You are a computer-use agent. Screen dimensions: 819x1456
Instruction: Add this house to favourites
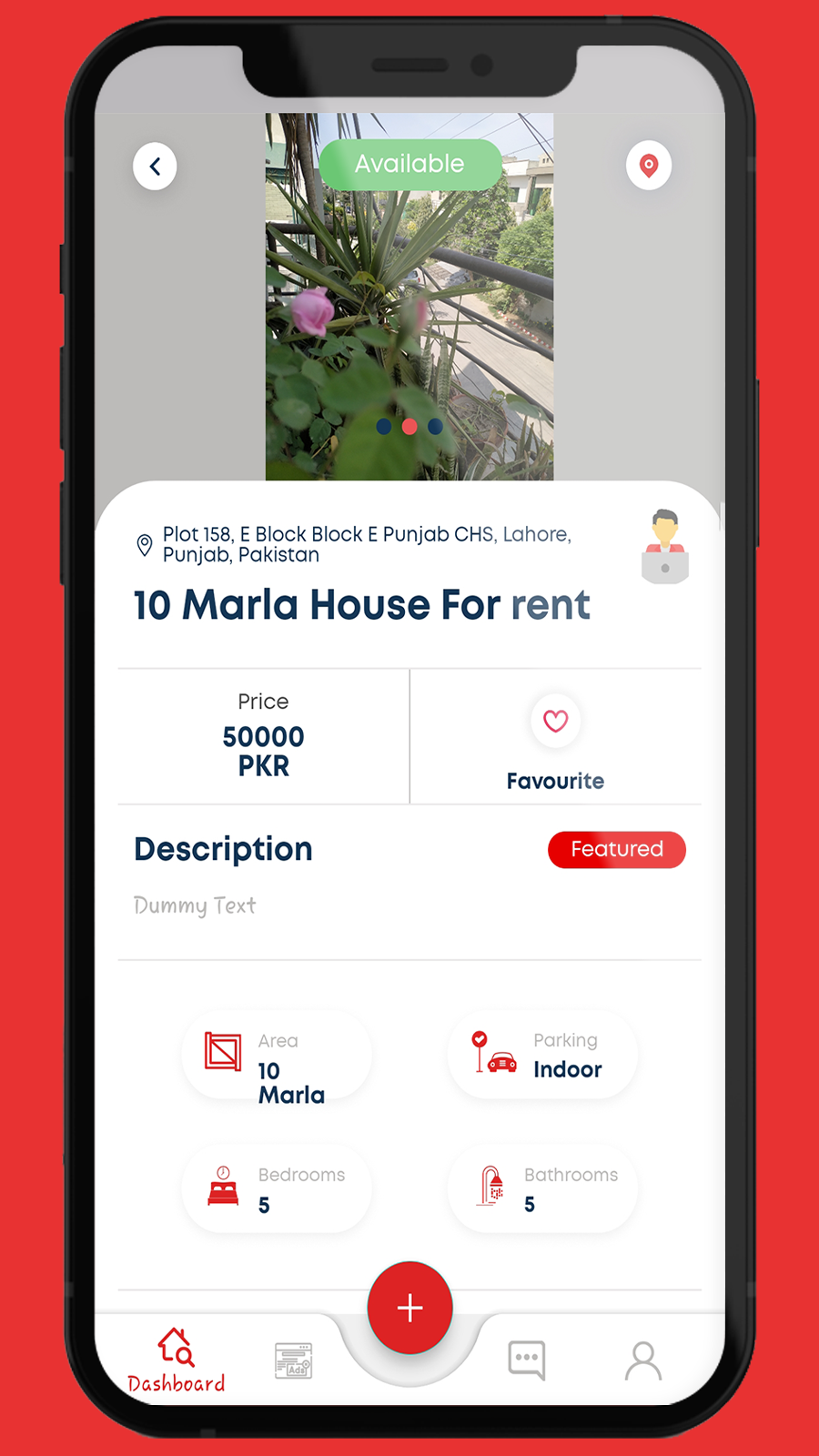pyautogui.click(x=555, y=722)
